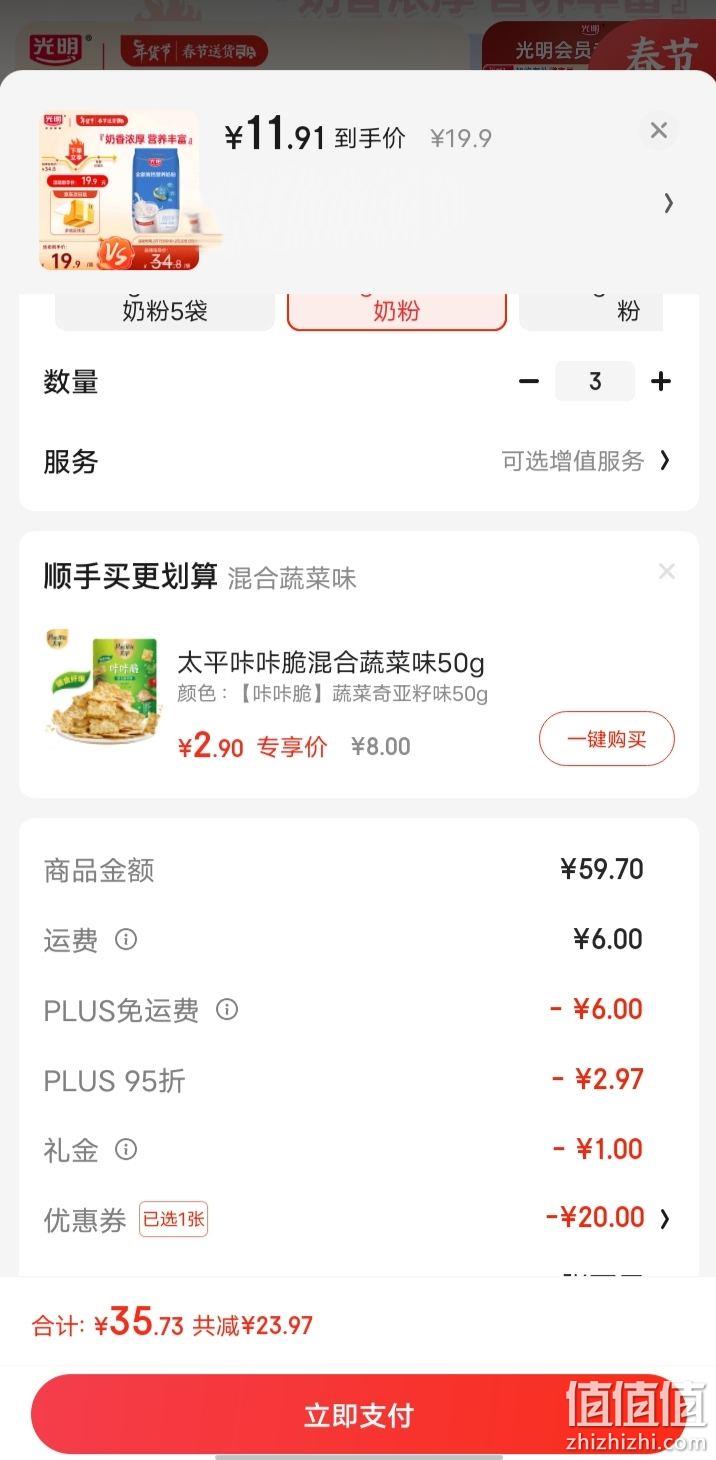This screenshot has height=1460, width=716.
Task: Show PLUS免运费 info details
Action: click(228, 1009)
